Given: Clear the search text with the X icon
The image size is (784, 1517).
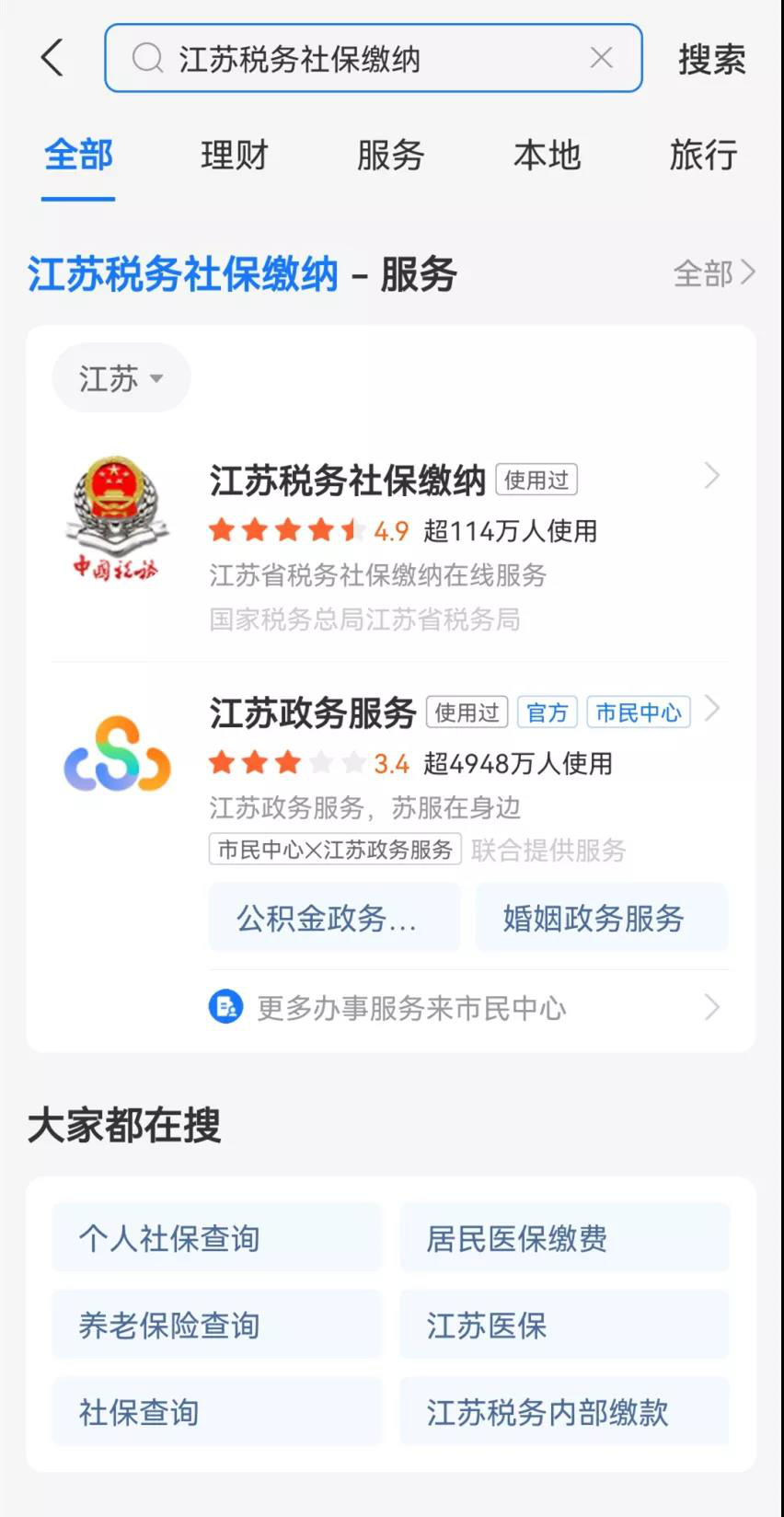Looking at the screenshot, I should click(x=601, y=58).
